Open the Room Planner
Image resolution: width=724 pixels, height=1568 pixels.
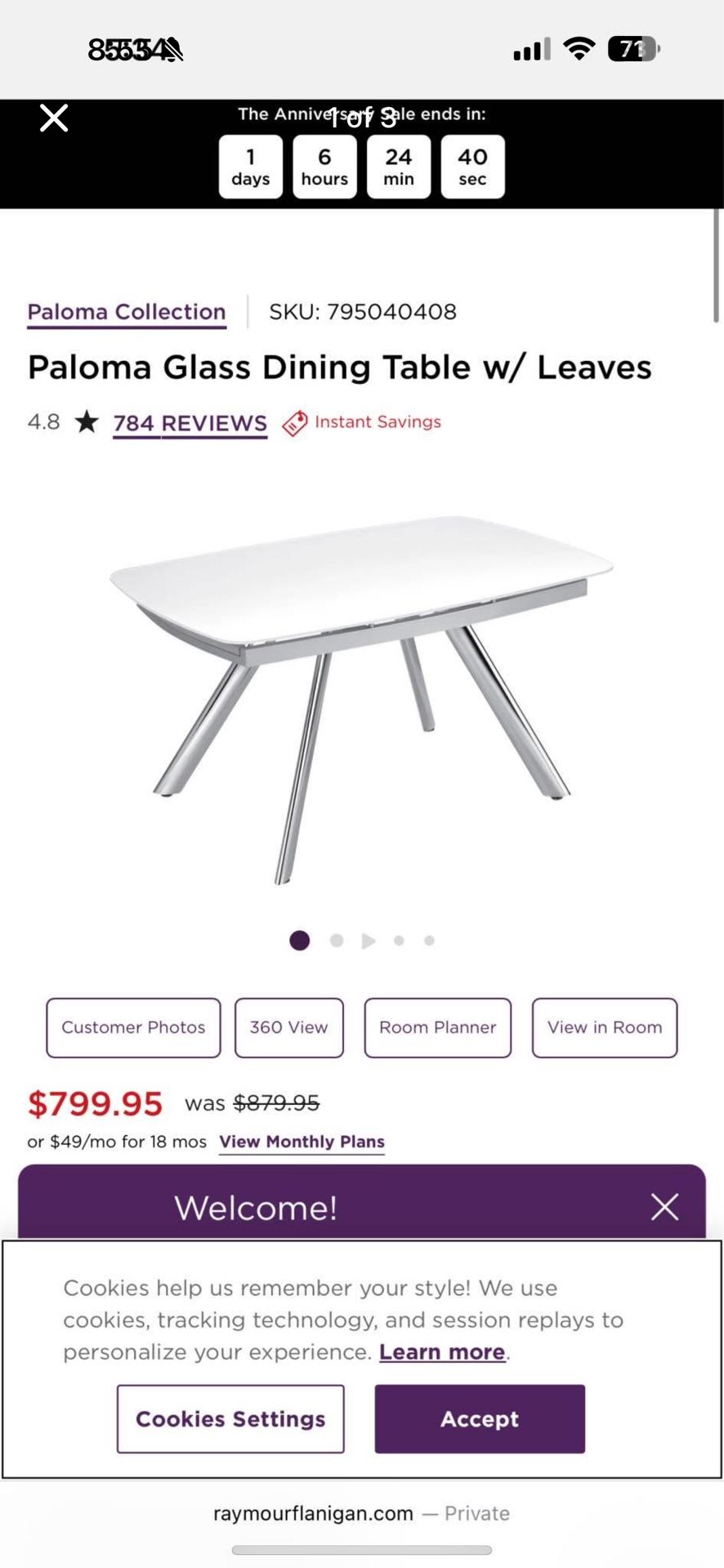(x=437, y=1027)
